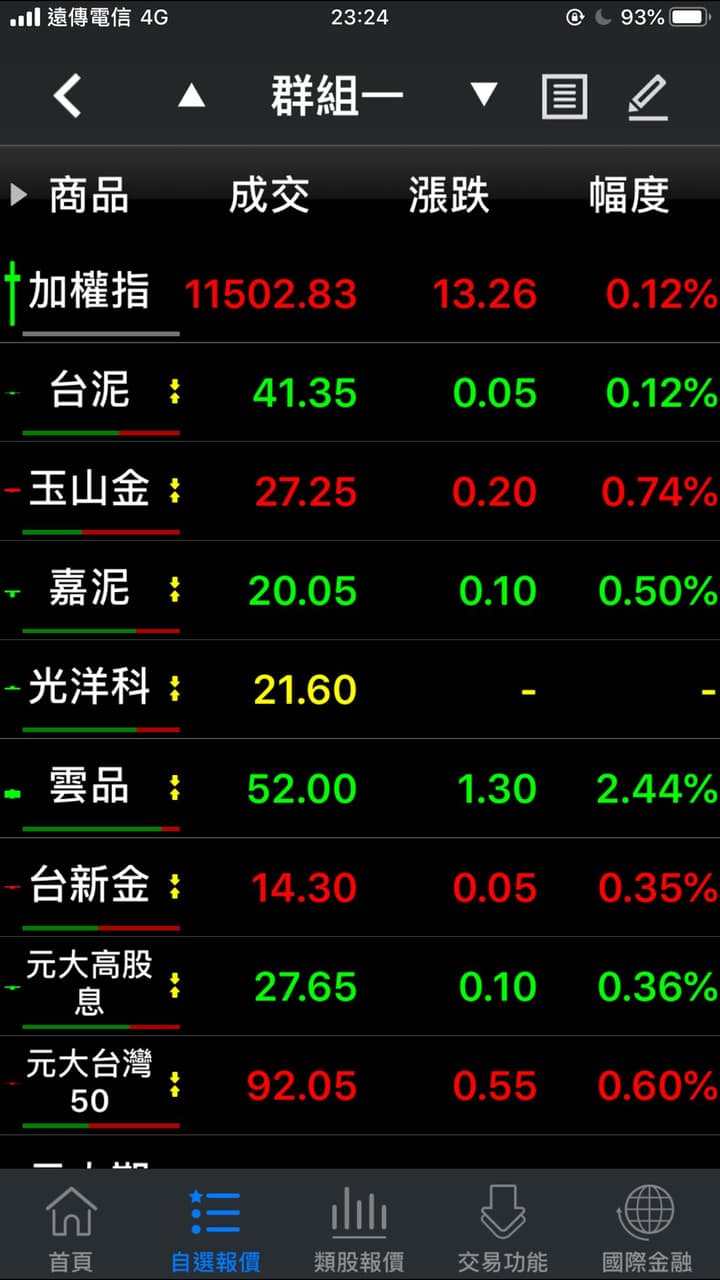Screen dimensions: 720x1280
Task: Switch to previous group with up triangle
Action: point(191,96)
